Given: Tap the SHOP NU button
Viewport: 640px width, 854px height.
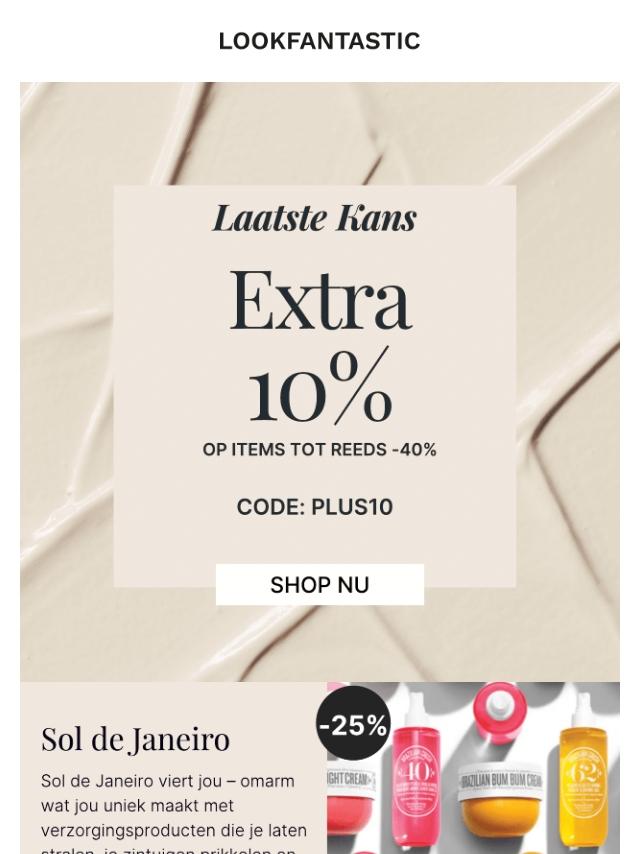Looking at the screenshot, I should pos(320,585).
